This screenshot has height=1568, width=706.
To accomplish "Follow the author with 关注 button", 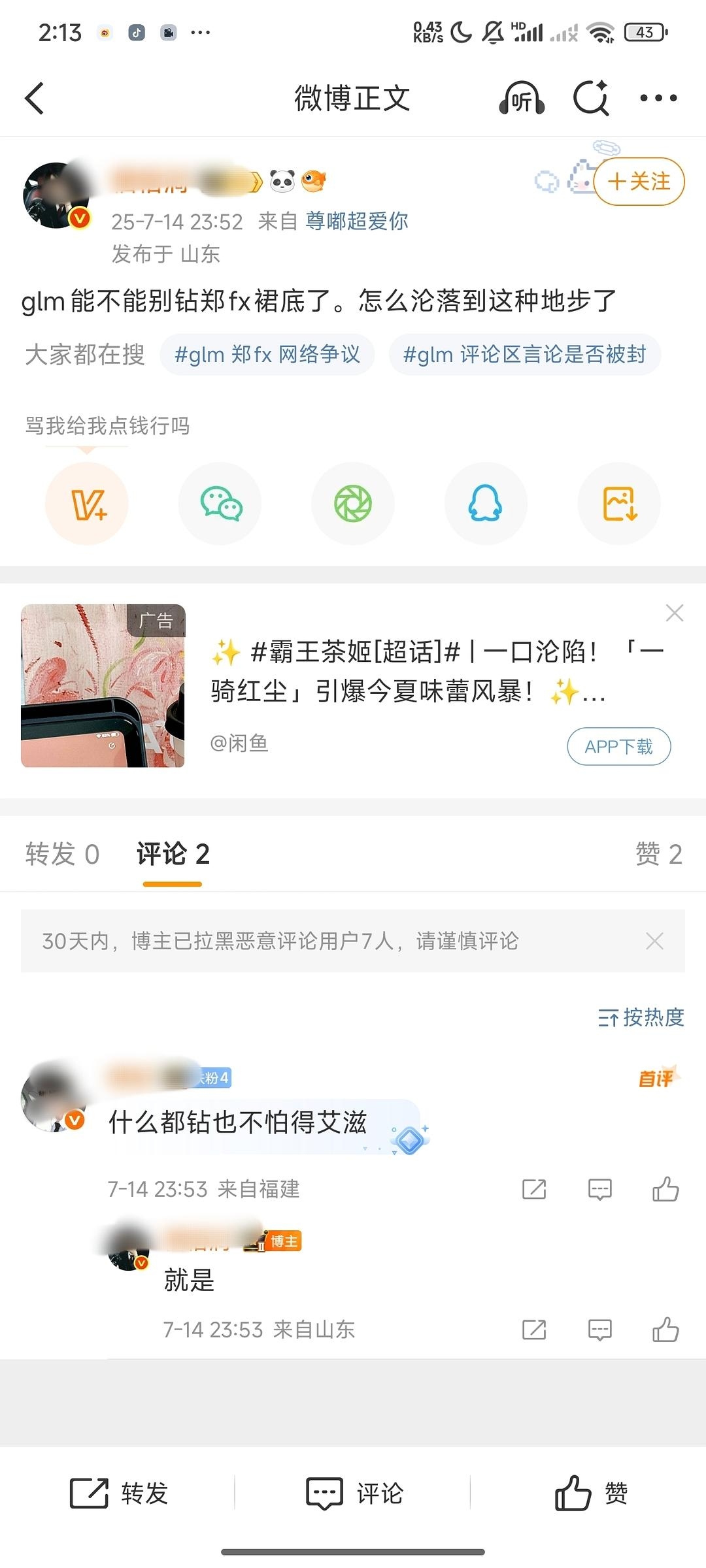I will (639, 182).
